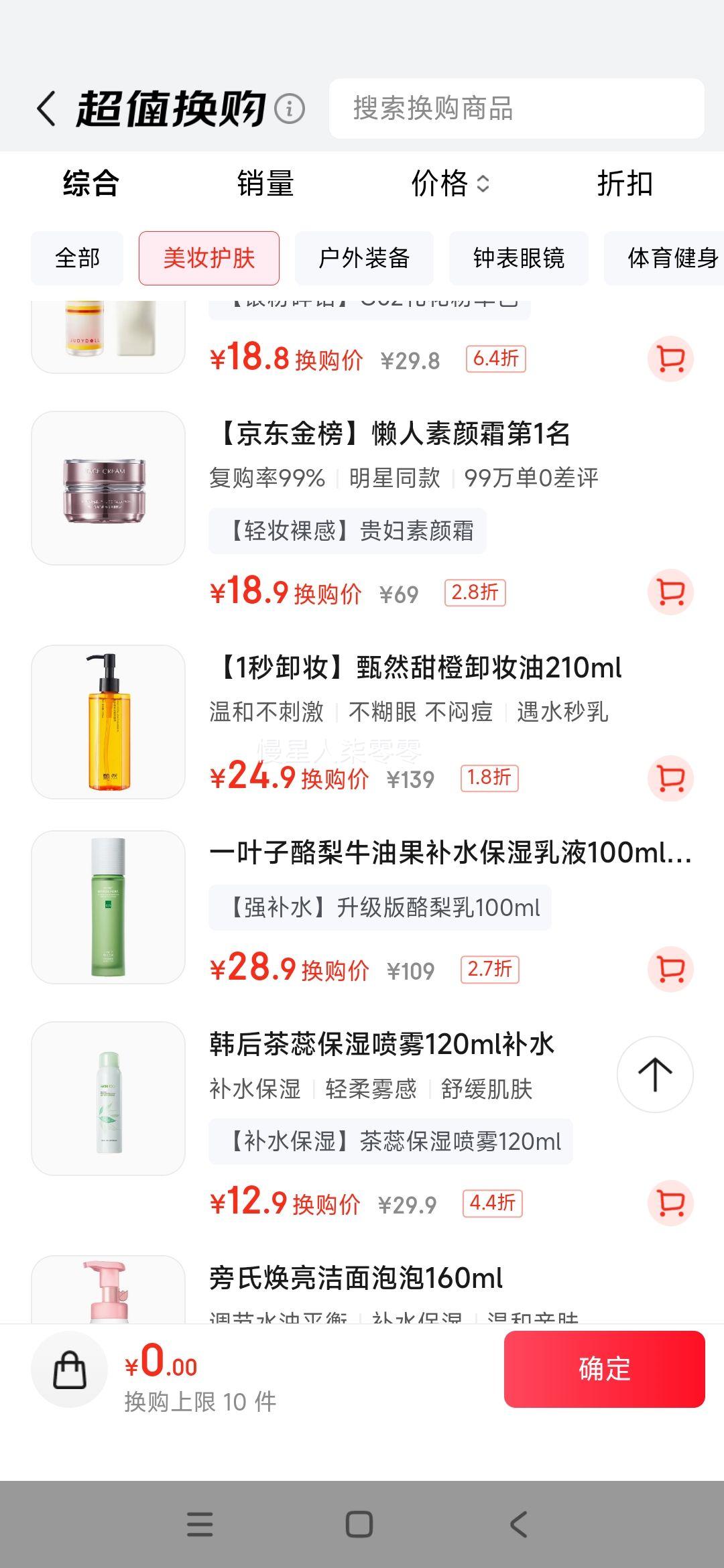The width and height of the screenshot is (724, 1568).
Task: Switch to the 综合 sort tab
Action: [x=90, y=184]
